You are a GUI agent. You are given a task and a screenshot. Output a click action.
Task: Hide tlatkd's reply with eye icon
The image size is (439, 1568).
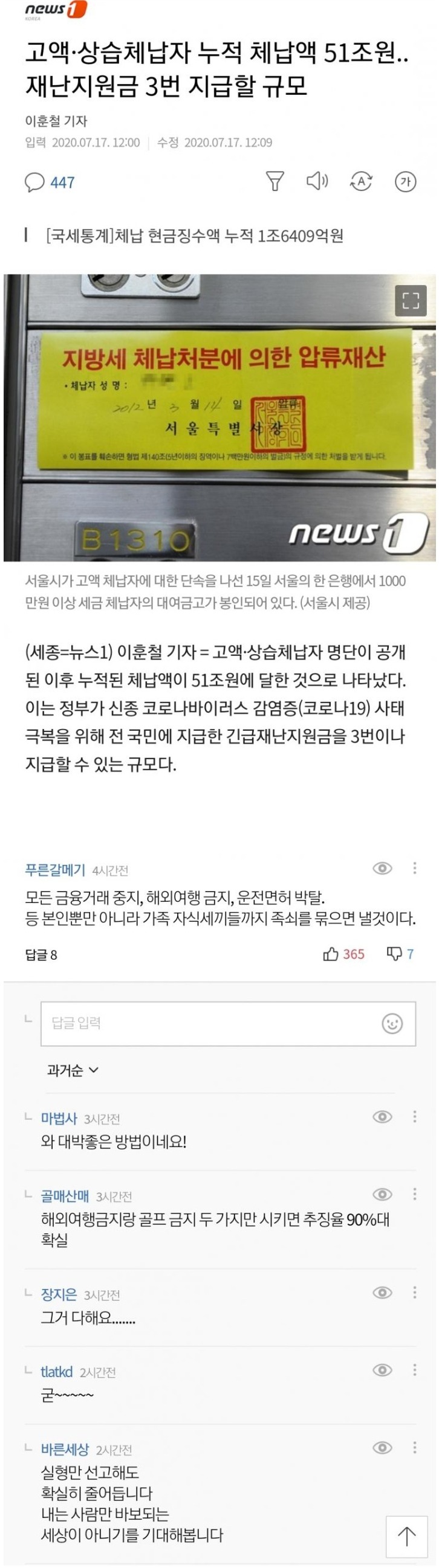[382, 1369]
